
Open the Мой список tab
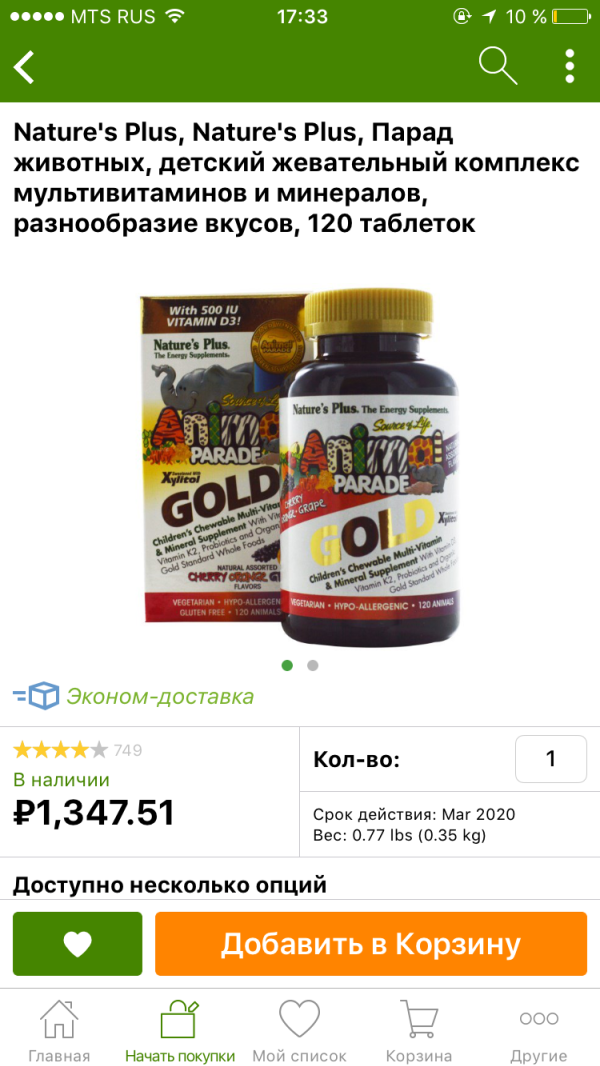pos(299,1030)
